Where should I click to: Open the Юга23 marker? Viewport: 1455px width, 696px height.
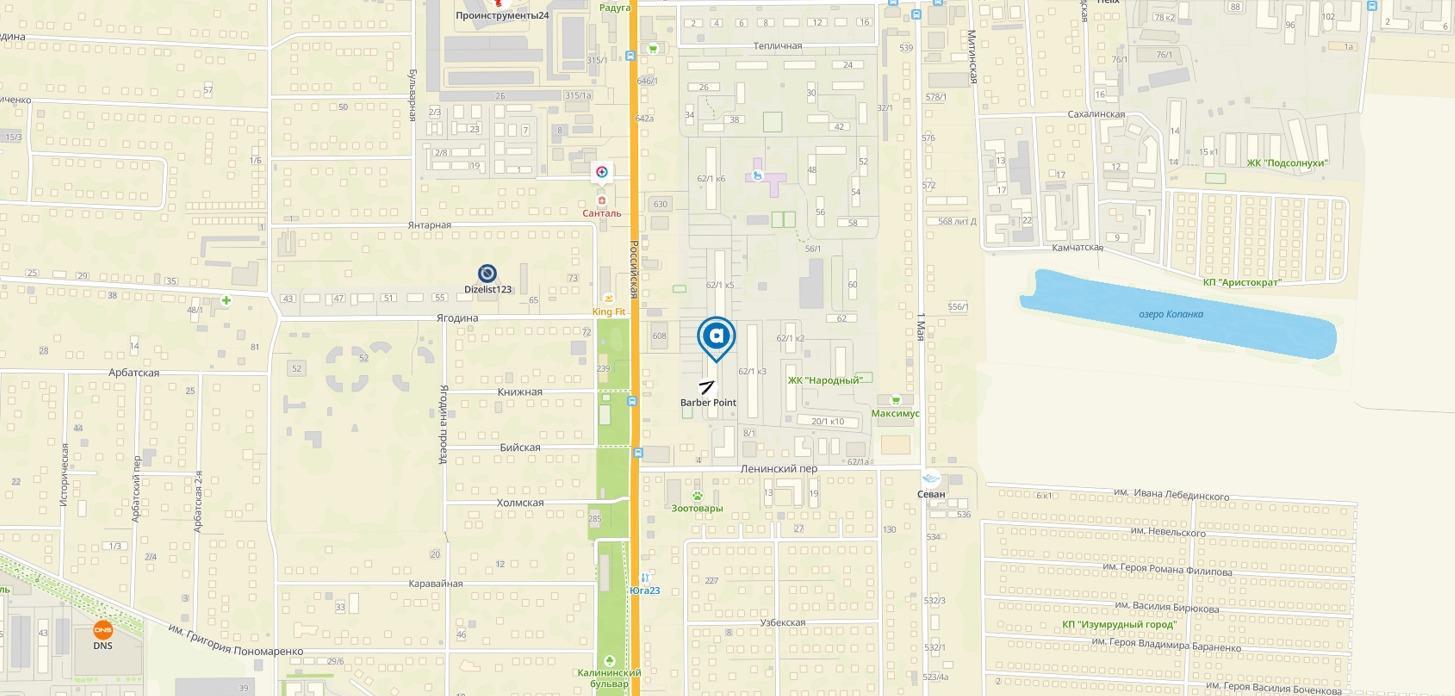click(x=645, y=578)
